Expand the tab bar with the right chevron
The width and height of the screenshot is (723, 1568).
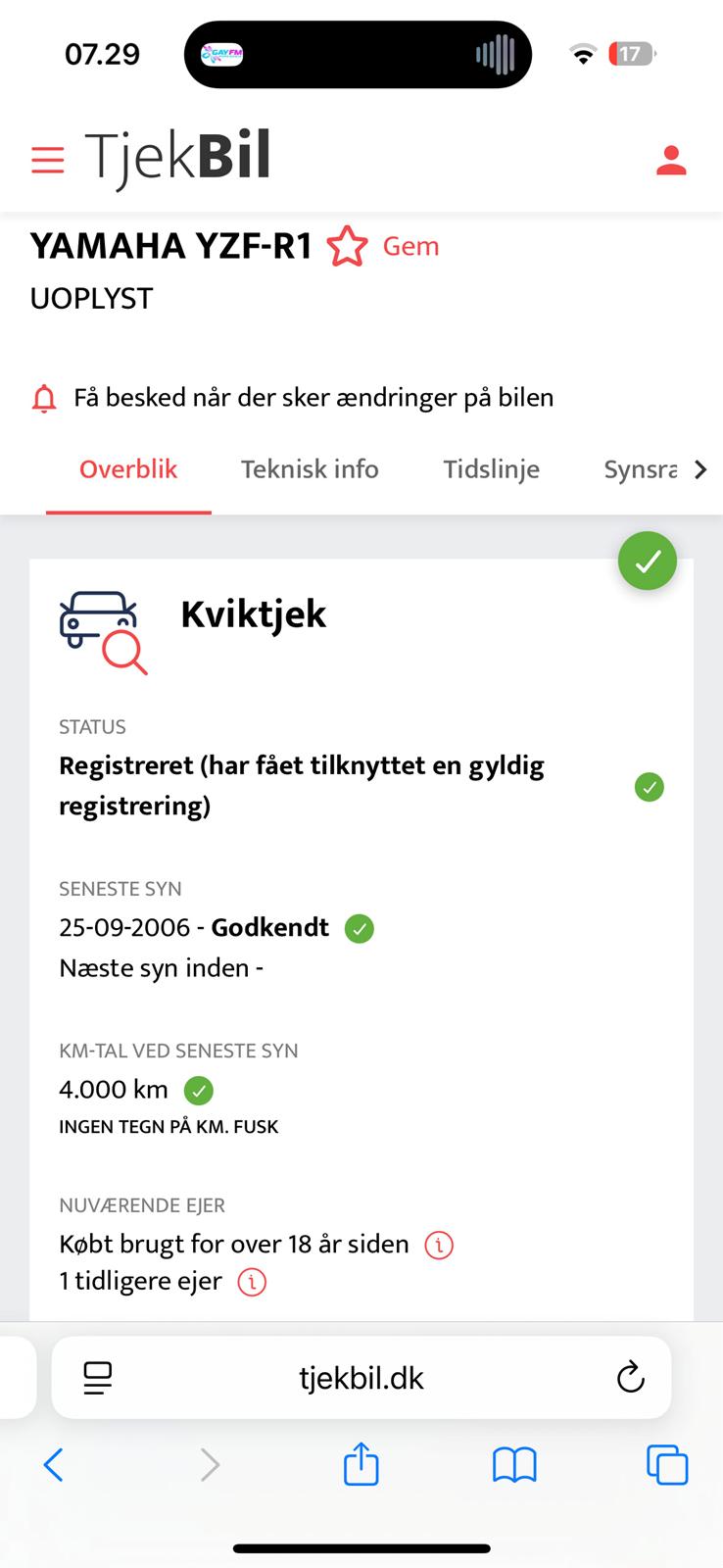coord(701,469)
